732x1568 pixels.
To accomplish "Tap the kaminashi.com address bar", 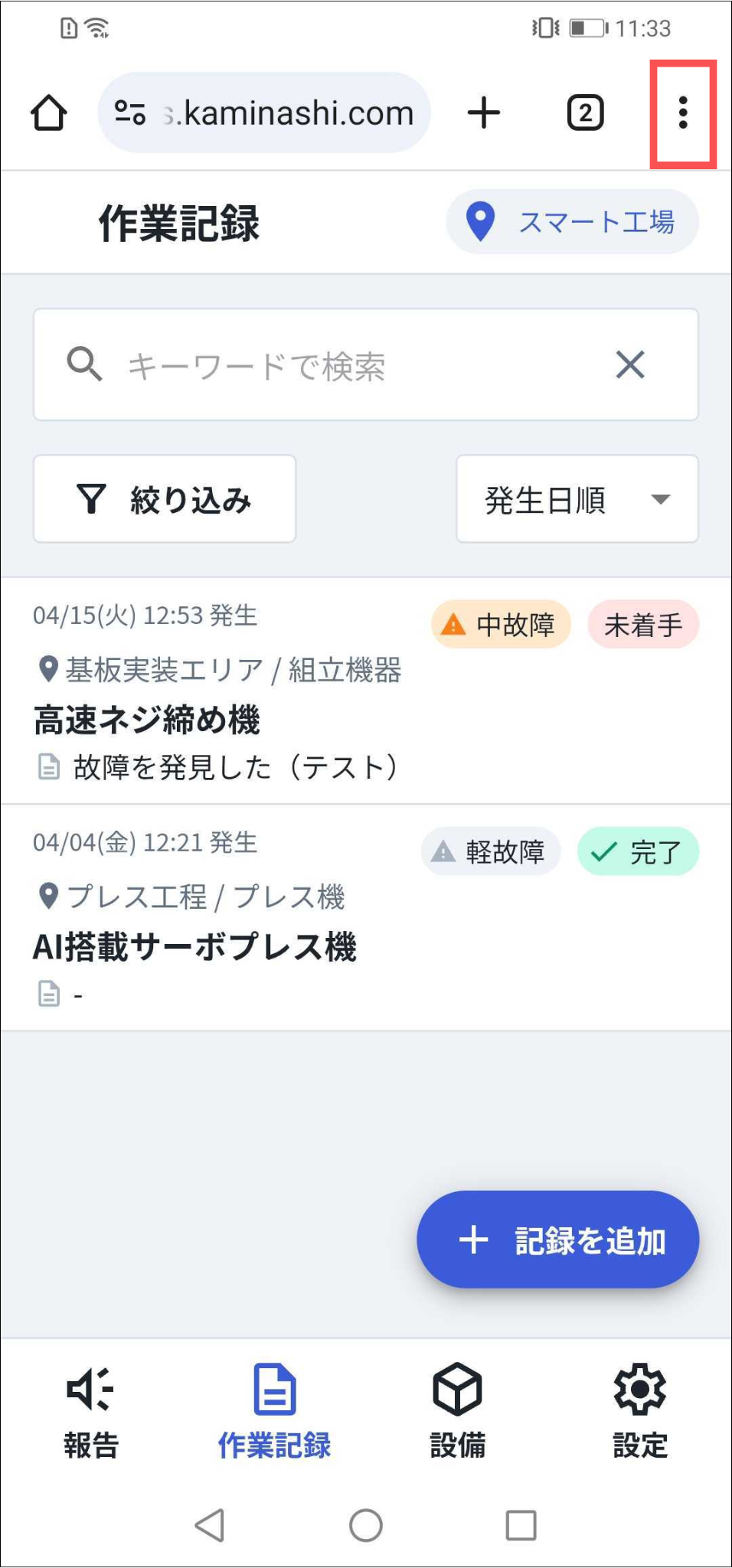I will point(264,113).
